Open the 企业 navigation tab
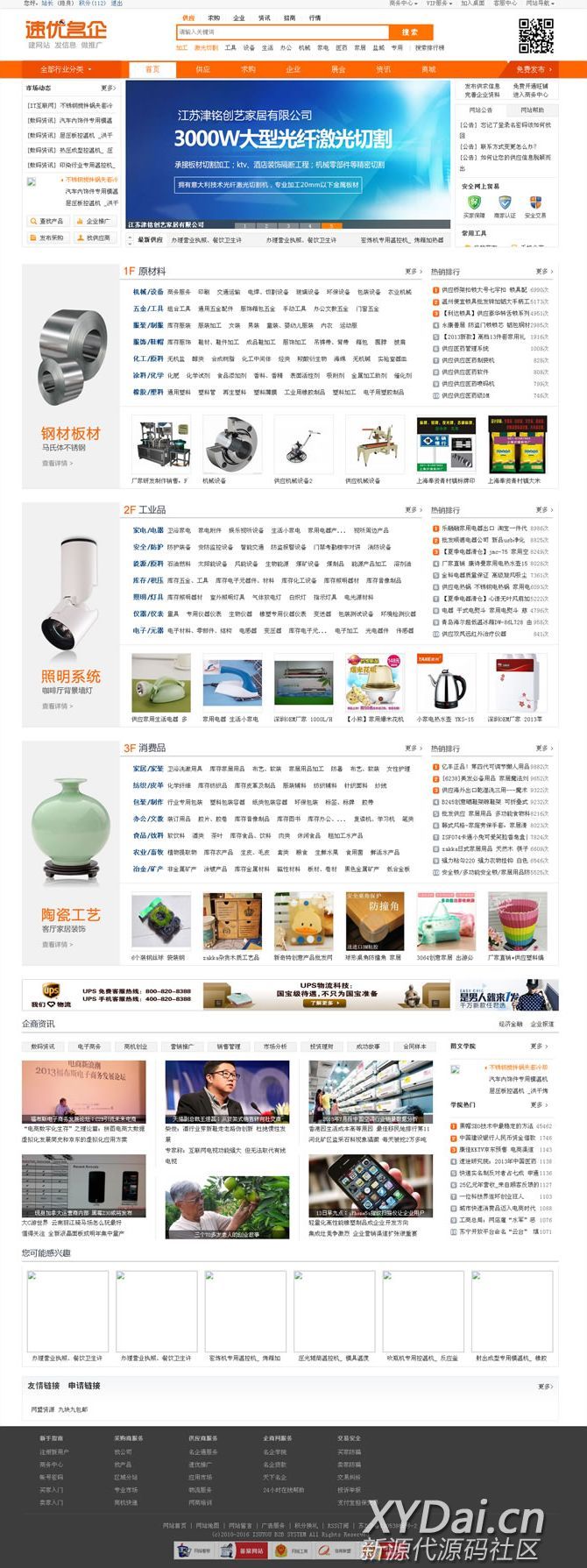 point(293,69)
